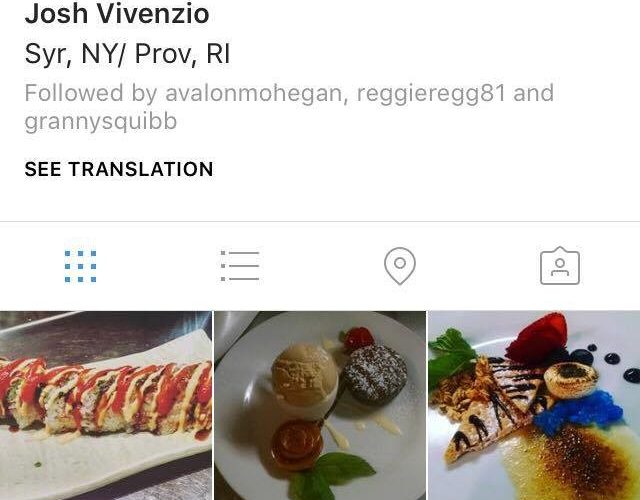The width and height of the screenshot is (640, 500).
Task: Open the ice cream and chocolate cake photo
Action: [320, 406]
